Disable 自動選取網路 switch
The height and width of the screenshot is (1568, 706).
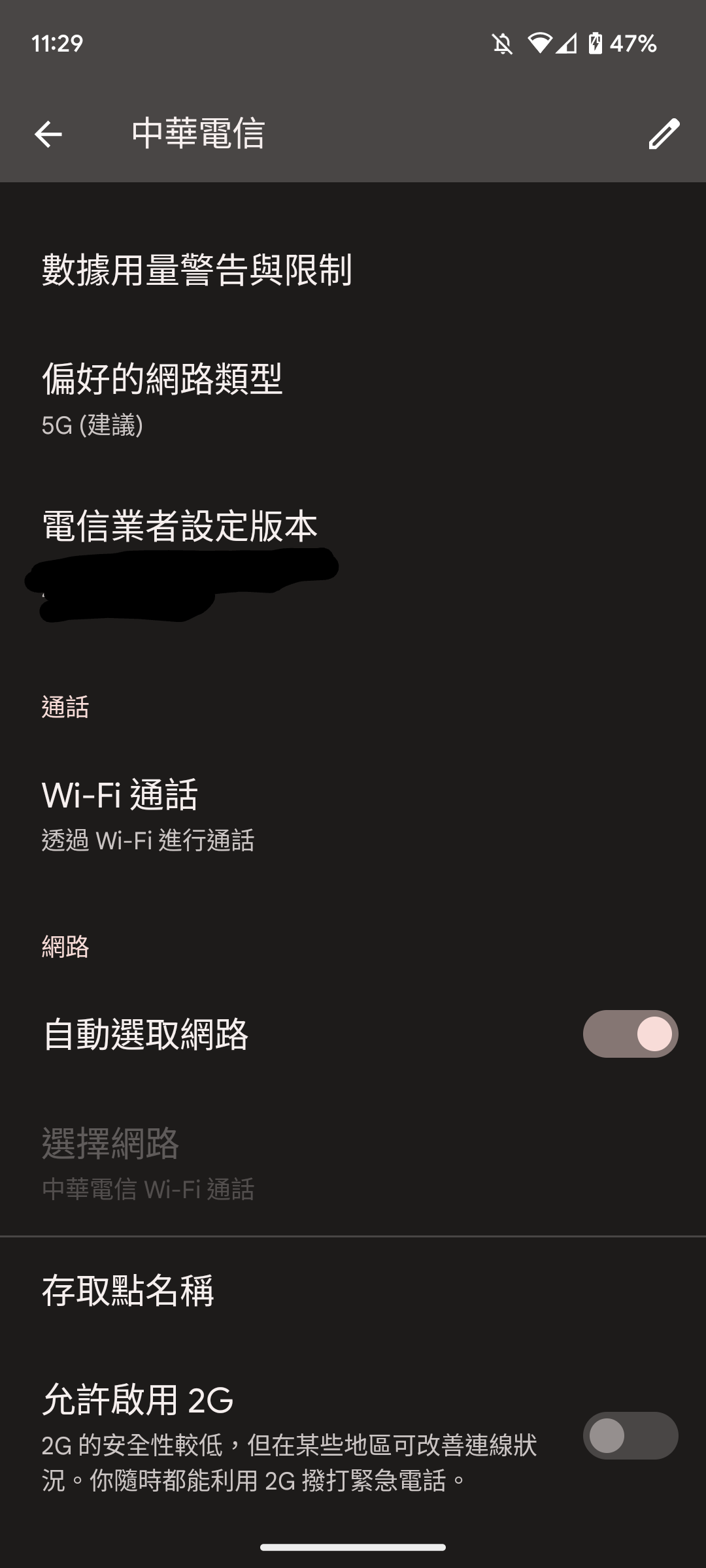point(630,1034)
